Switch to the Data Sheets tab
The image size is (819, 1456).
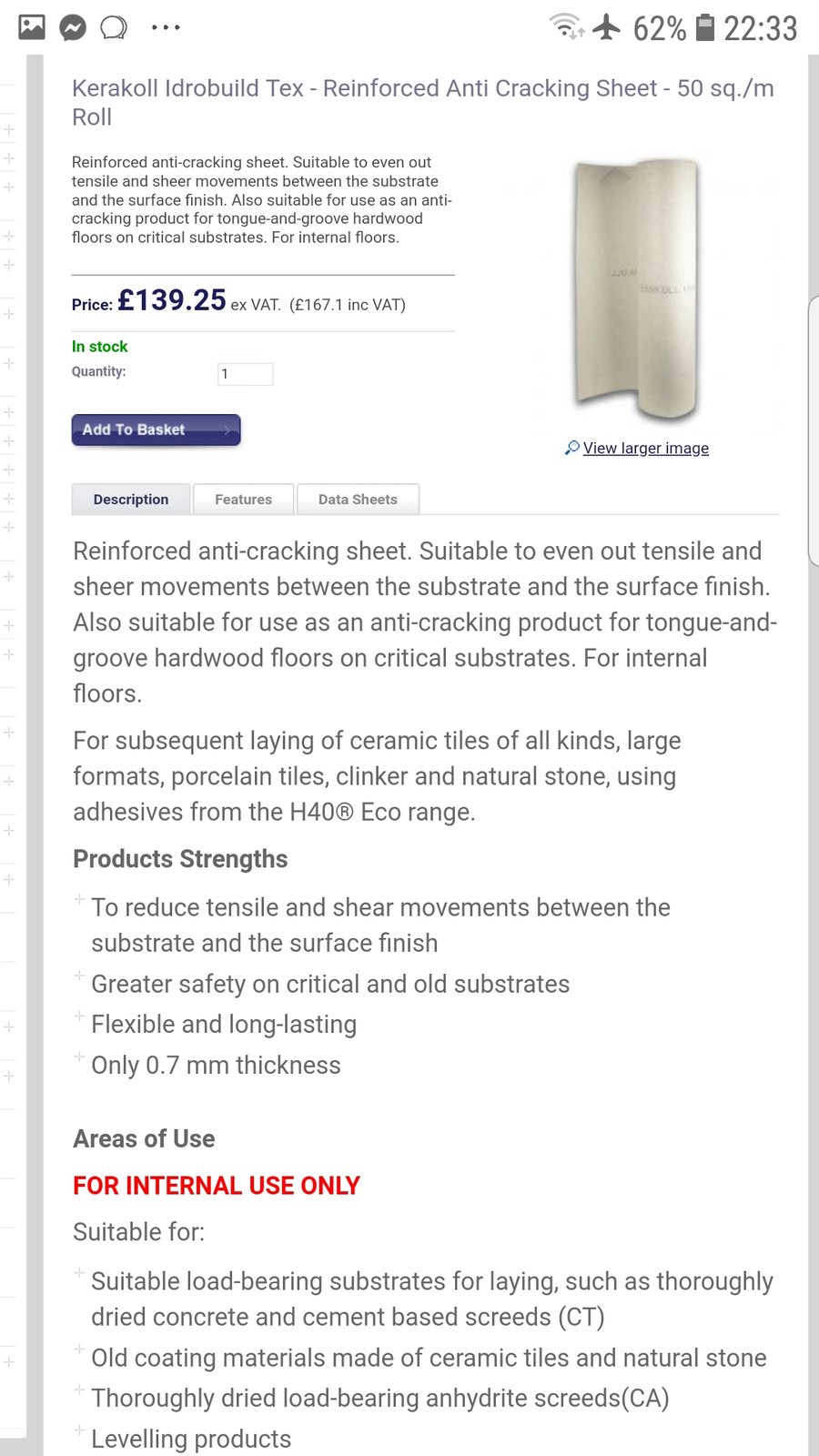click(358, 500)
